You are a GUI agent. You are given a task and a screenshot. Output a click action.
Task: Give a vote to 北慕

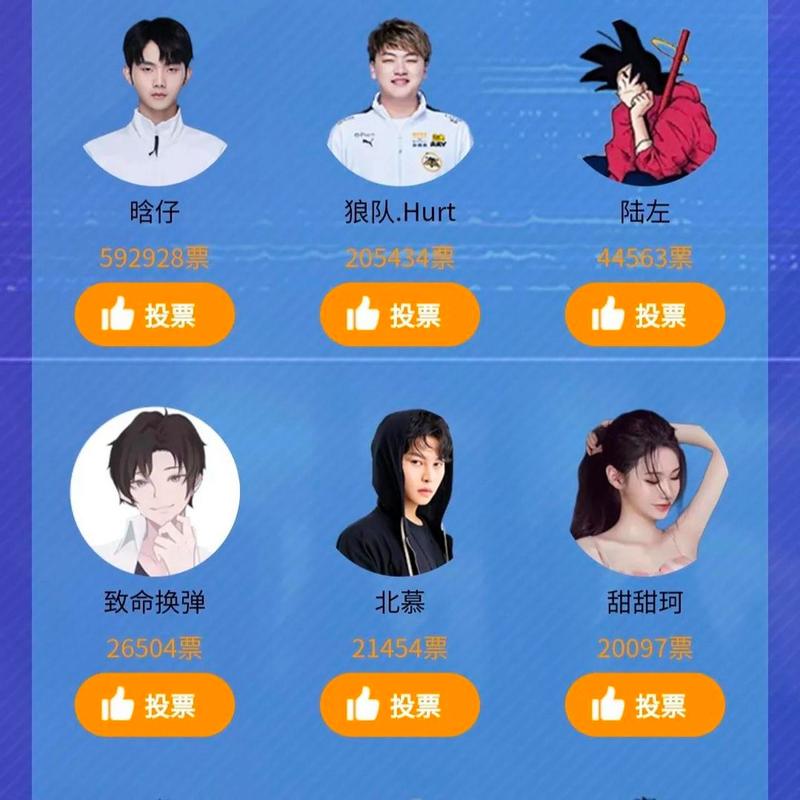click(x=400, y=705)
